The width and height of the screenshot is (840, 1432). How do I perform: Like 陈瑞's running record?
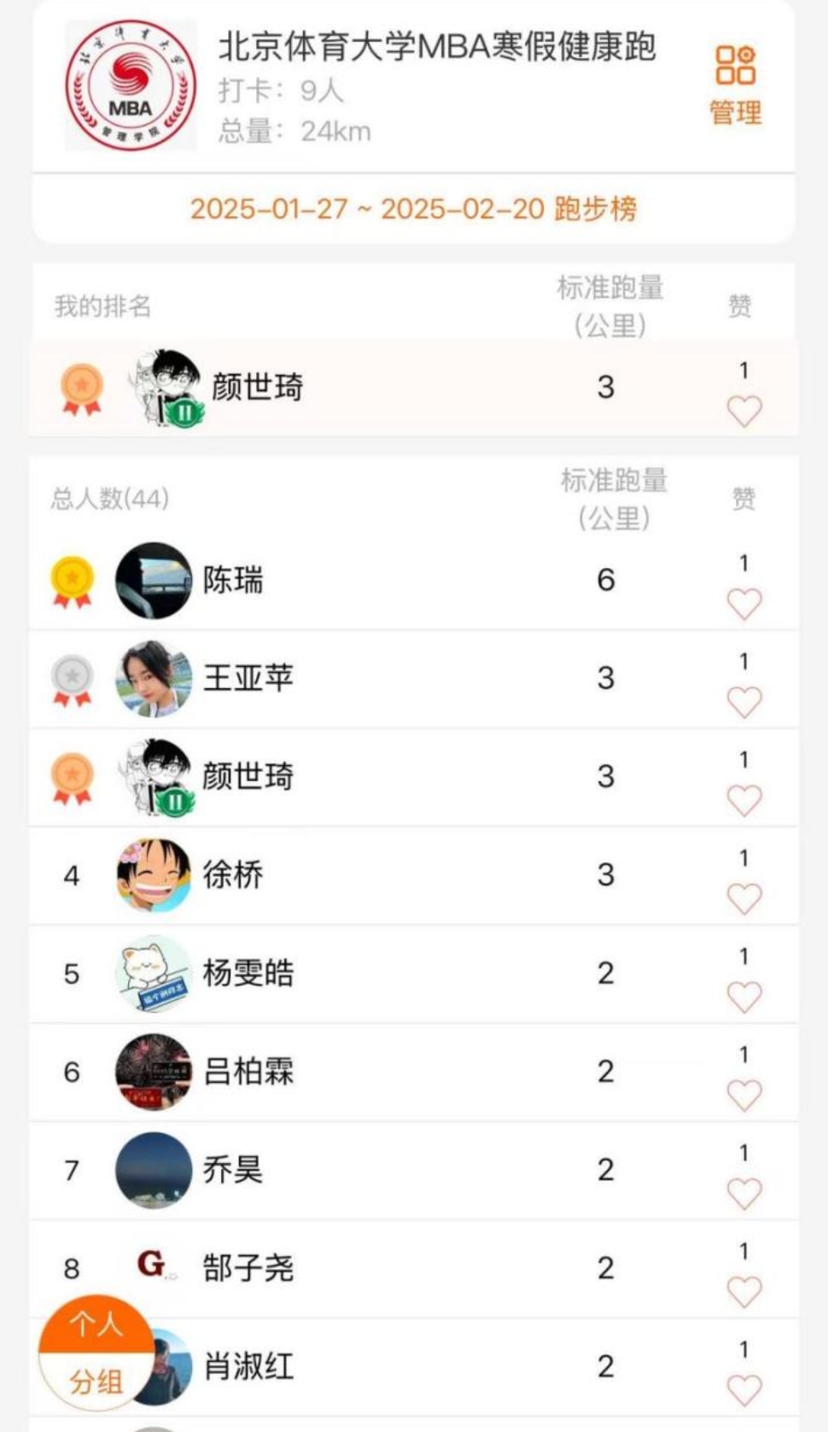tap(744, 605)
